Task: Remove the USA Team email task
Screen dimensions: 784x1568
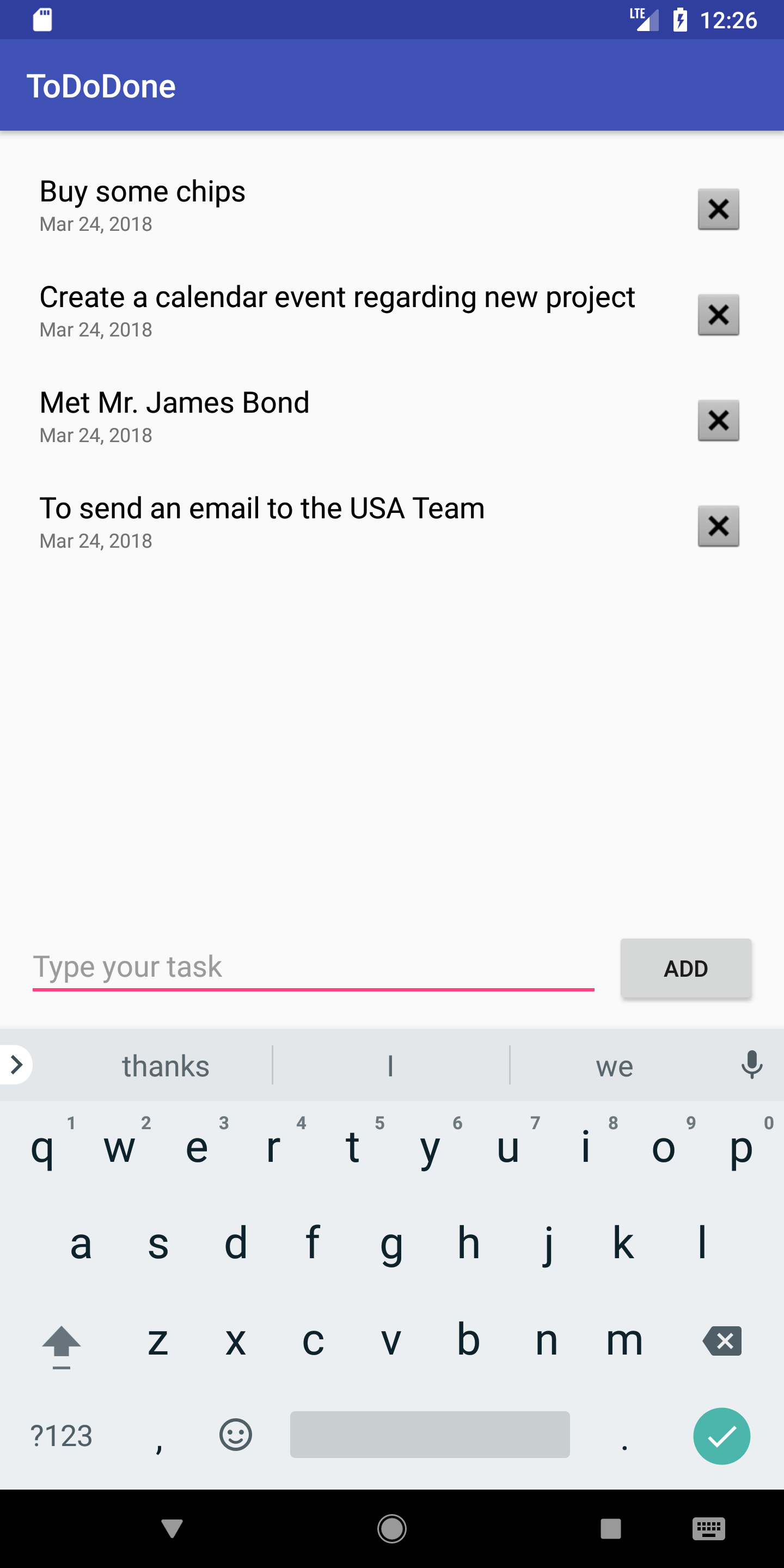Action: point(718,526)
